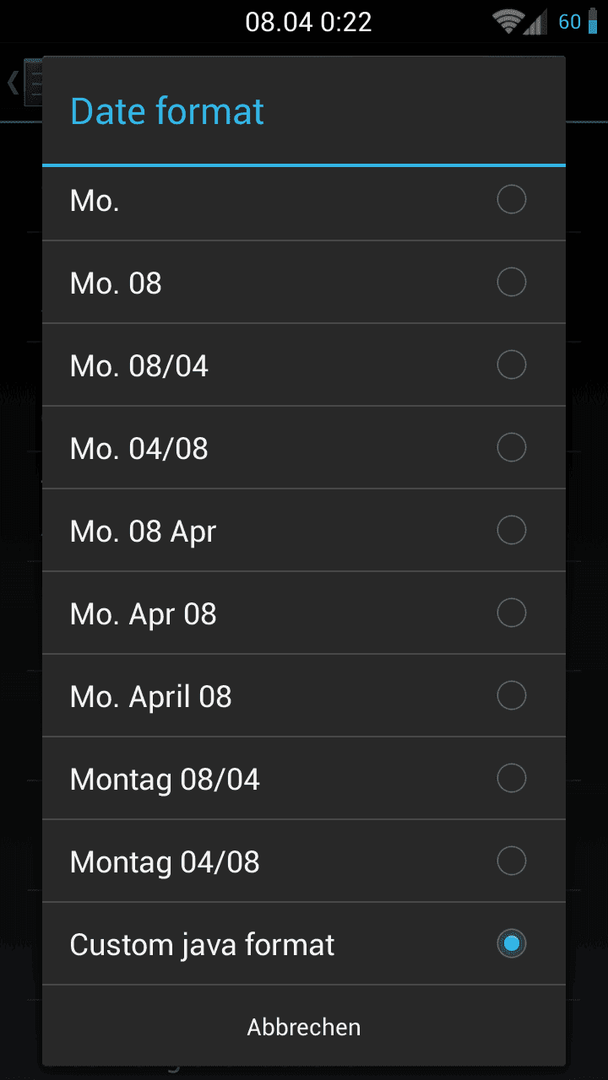The height and width of the screenshot is (1080, 608).
Task: Select 'Mo. 04/08' as date format
Action: (x=304, y=448)
